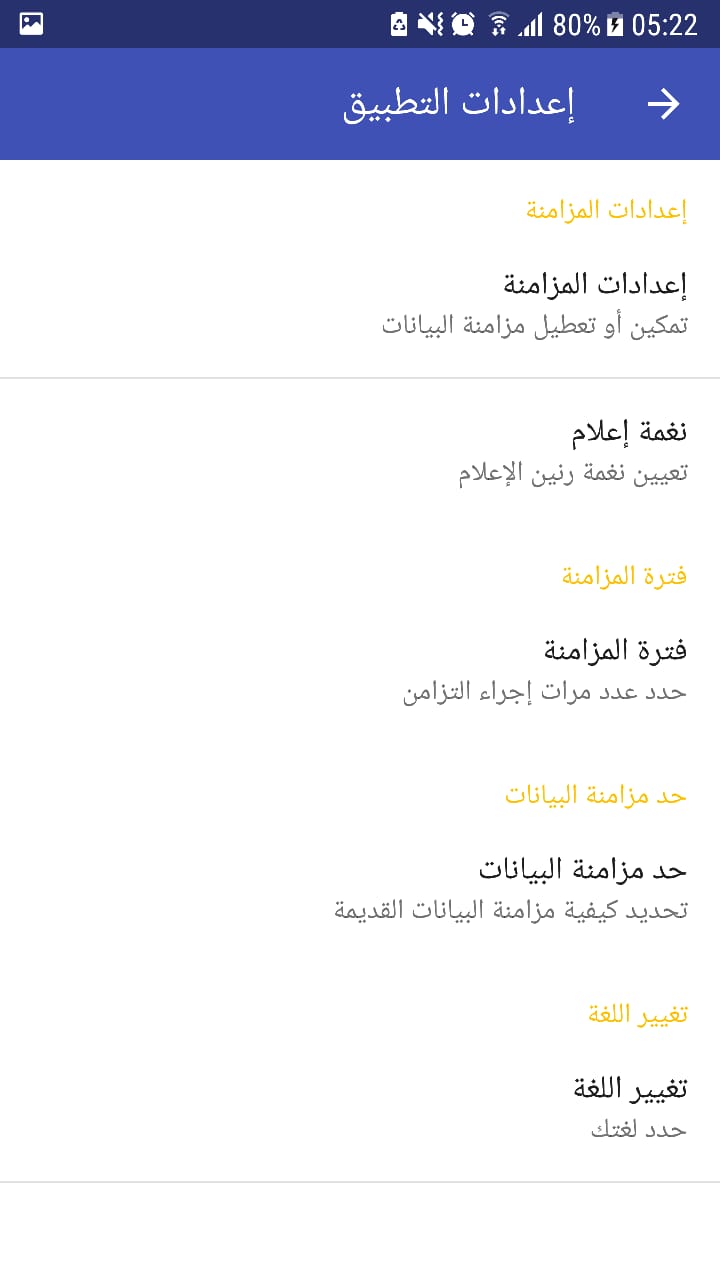Open نغمة إعلام notification ringtone setting

click(x=573, y=452)
